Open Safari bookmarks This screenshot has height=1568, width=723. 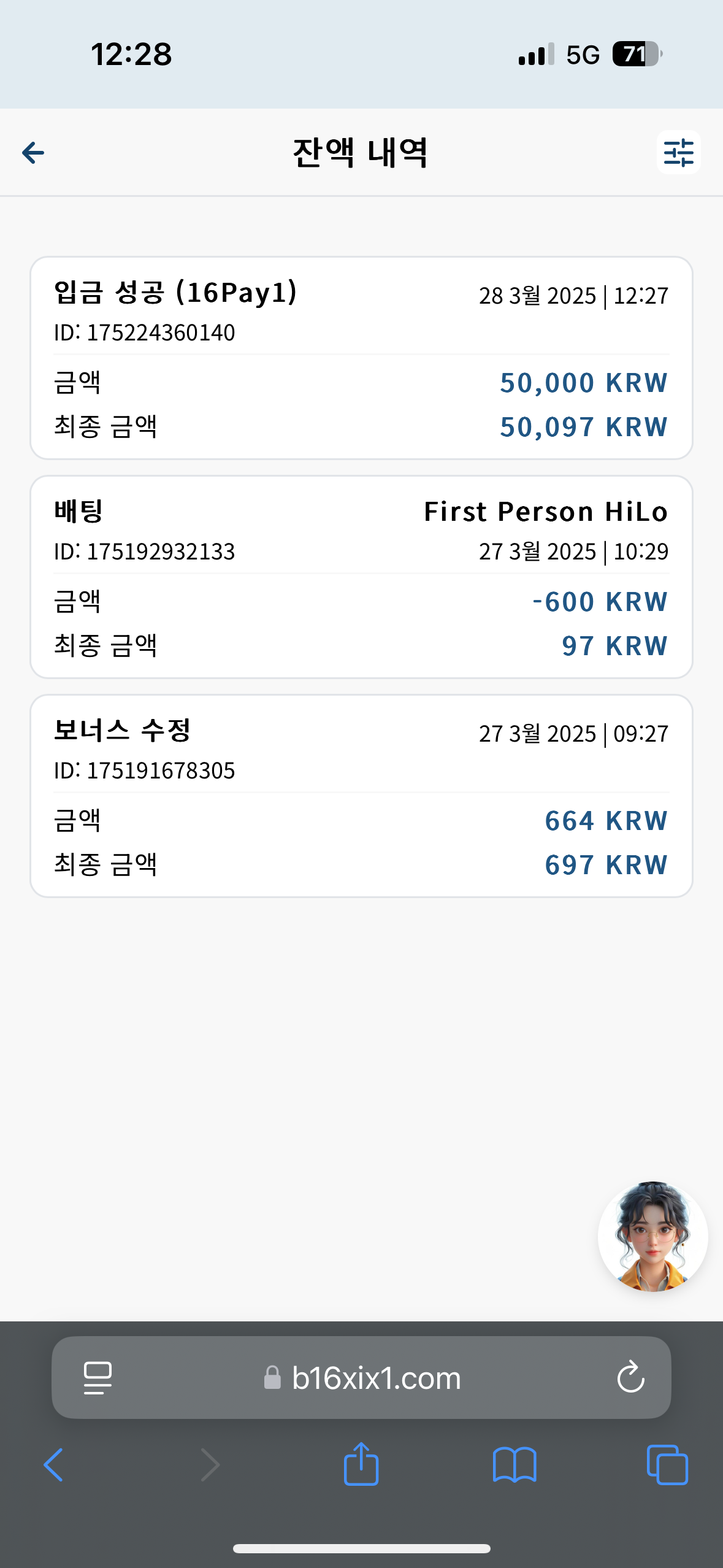tap(515, 1465)
